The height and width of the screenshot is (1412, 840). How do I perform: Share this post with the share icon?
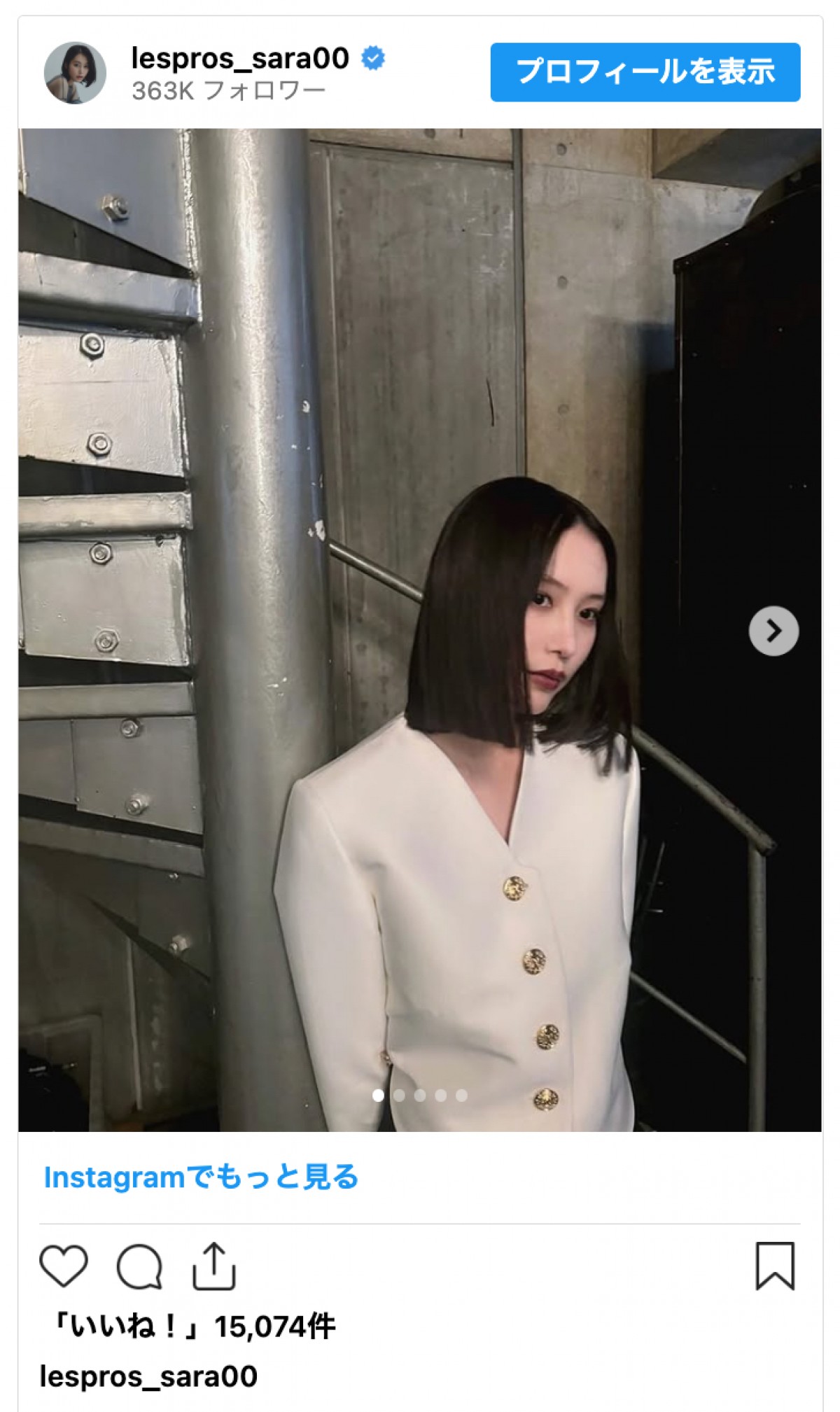[x=214, y=1266]
